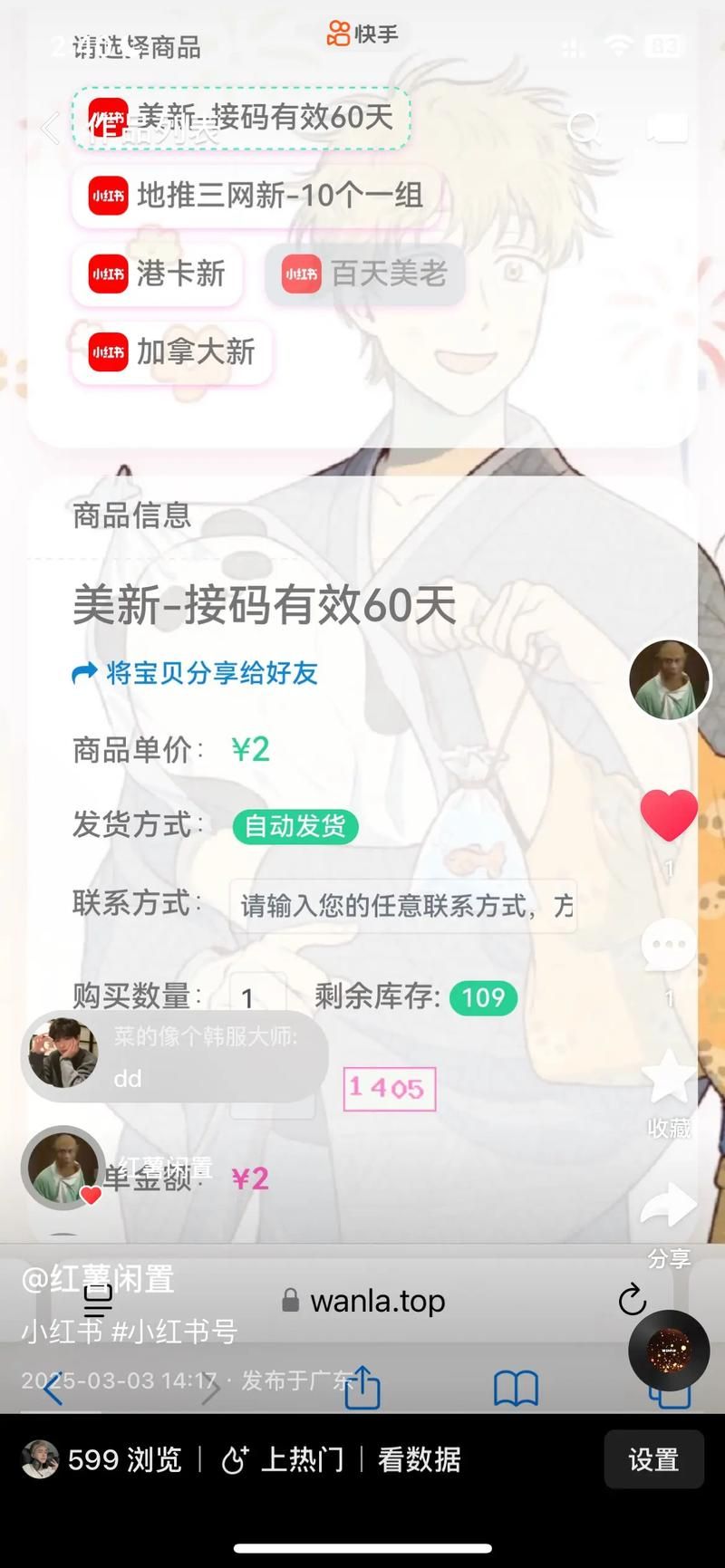The width and height of the screenshot is (725, 1568).
Task: Open the floating comment from 菜的像个韩服大师
Action: click(x=175, y=1056)
